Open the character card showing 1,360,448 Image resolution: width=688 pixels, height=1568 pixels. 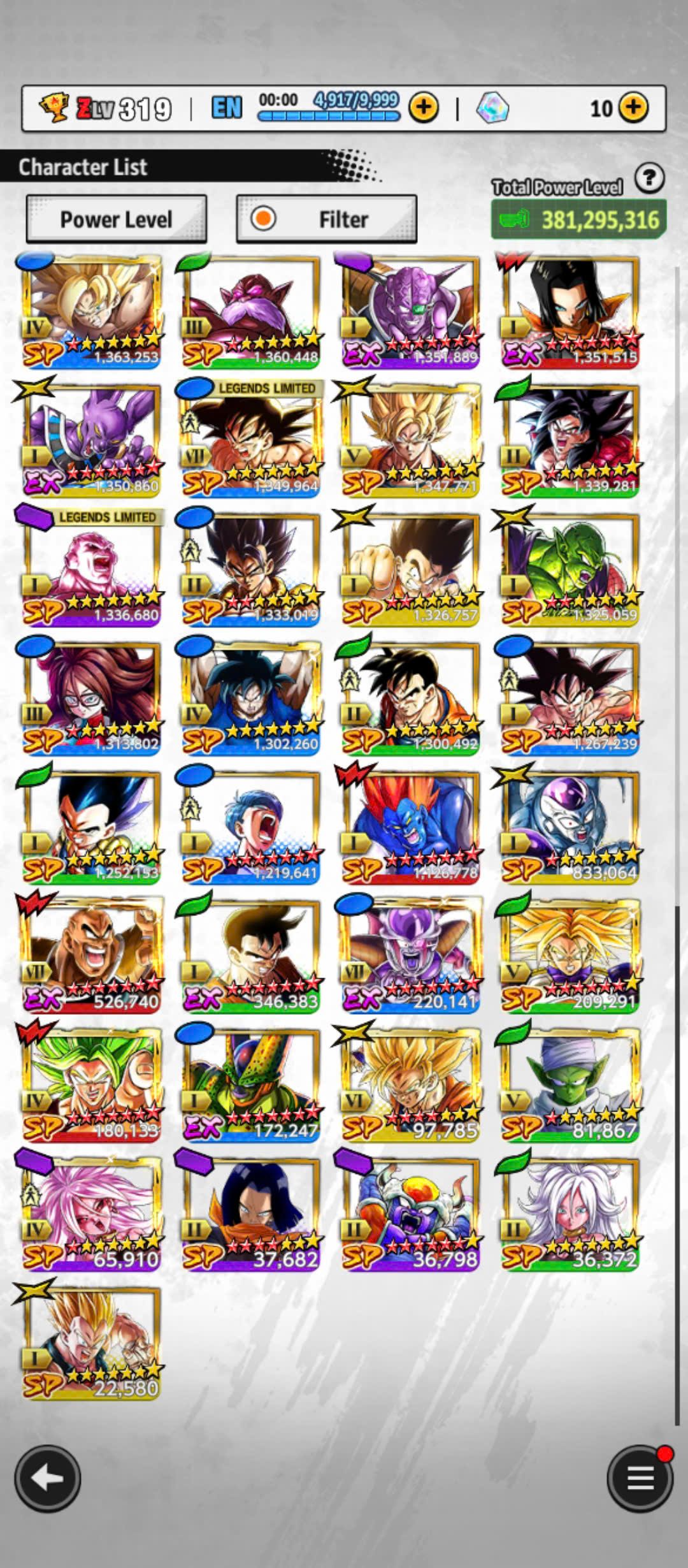pos(251,312)
